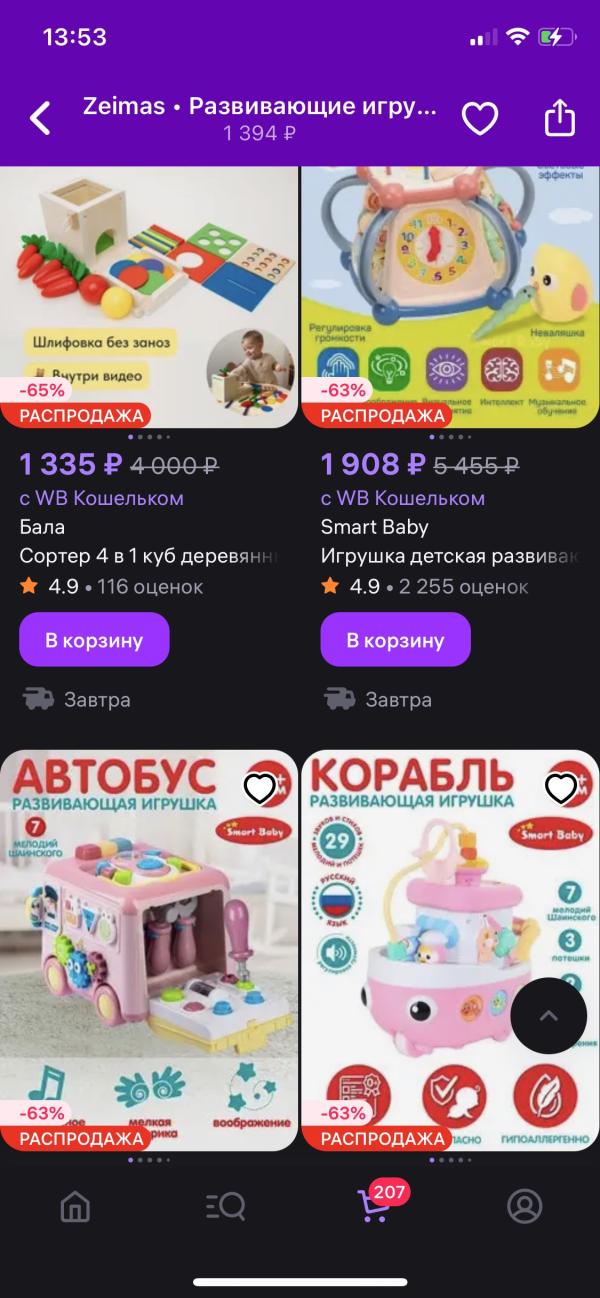Open the Бала wooden sorter product card
Screen dimensions: 600x1298
pos(149,298)
